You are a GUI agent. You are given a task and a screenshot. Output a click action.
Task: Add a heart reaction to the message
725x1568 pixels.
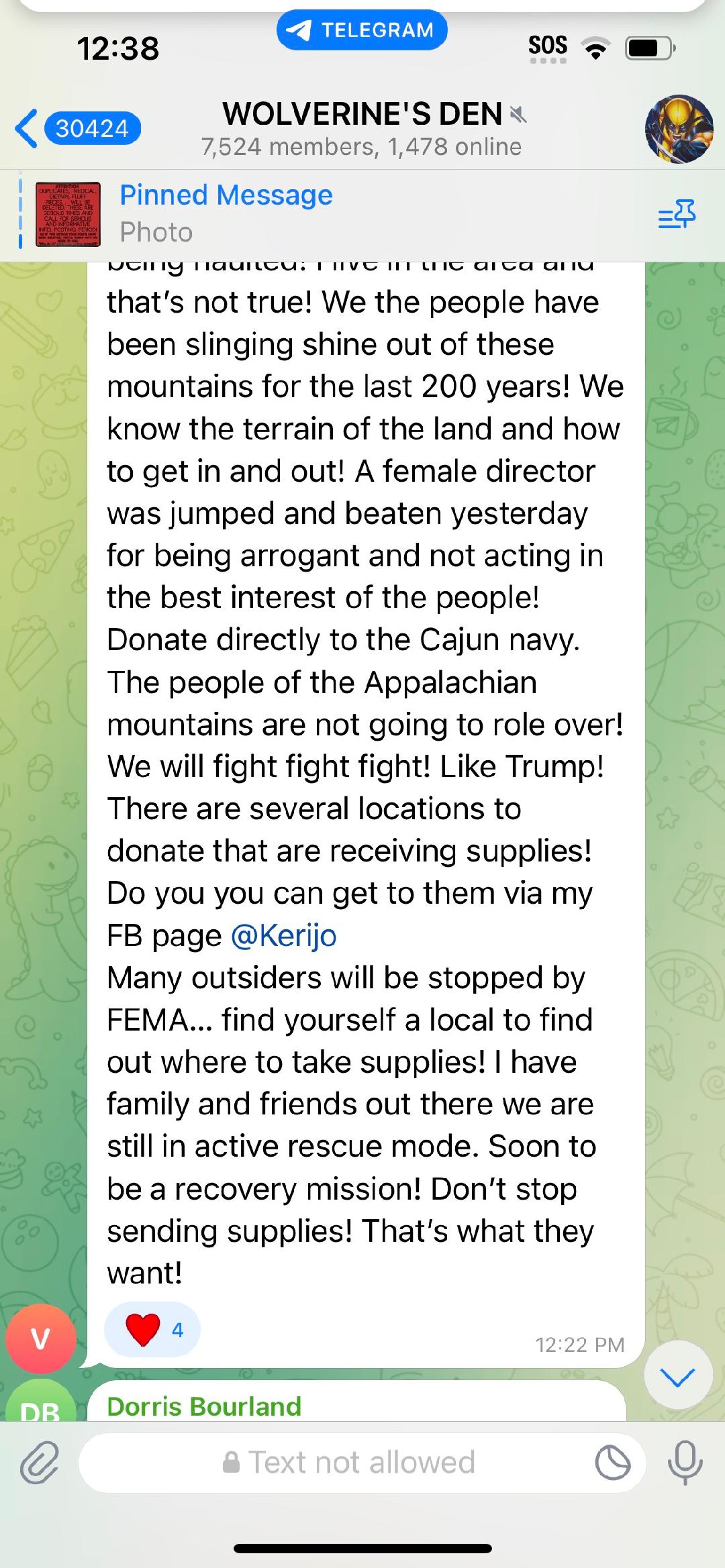click(x=152, y=1329)
